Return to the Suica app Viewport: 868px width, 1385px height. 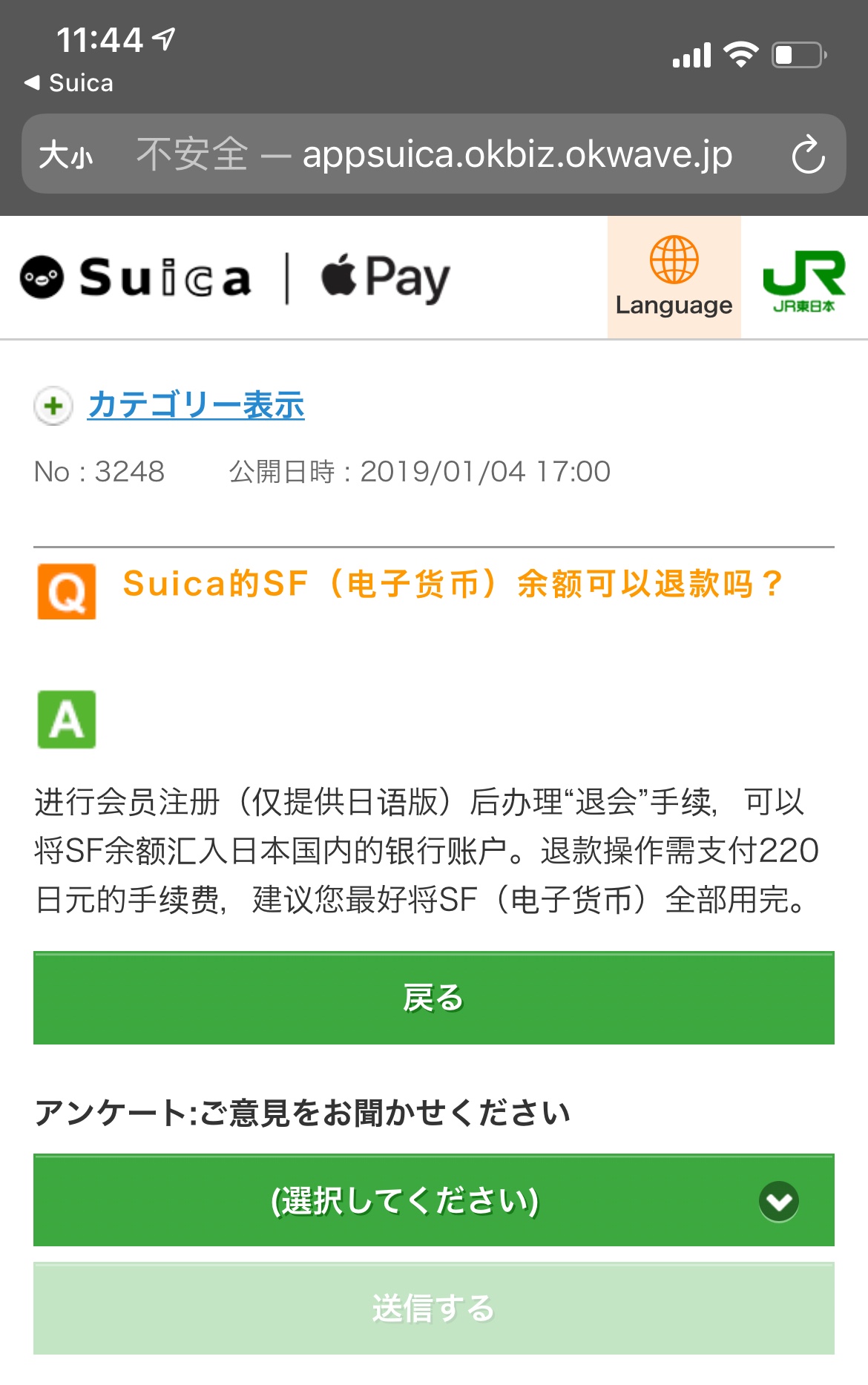70,83
